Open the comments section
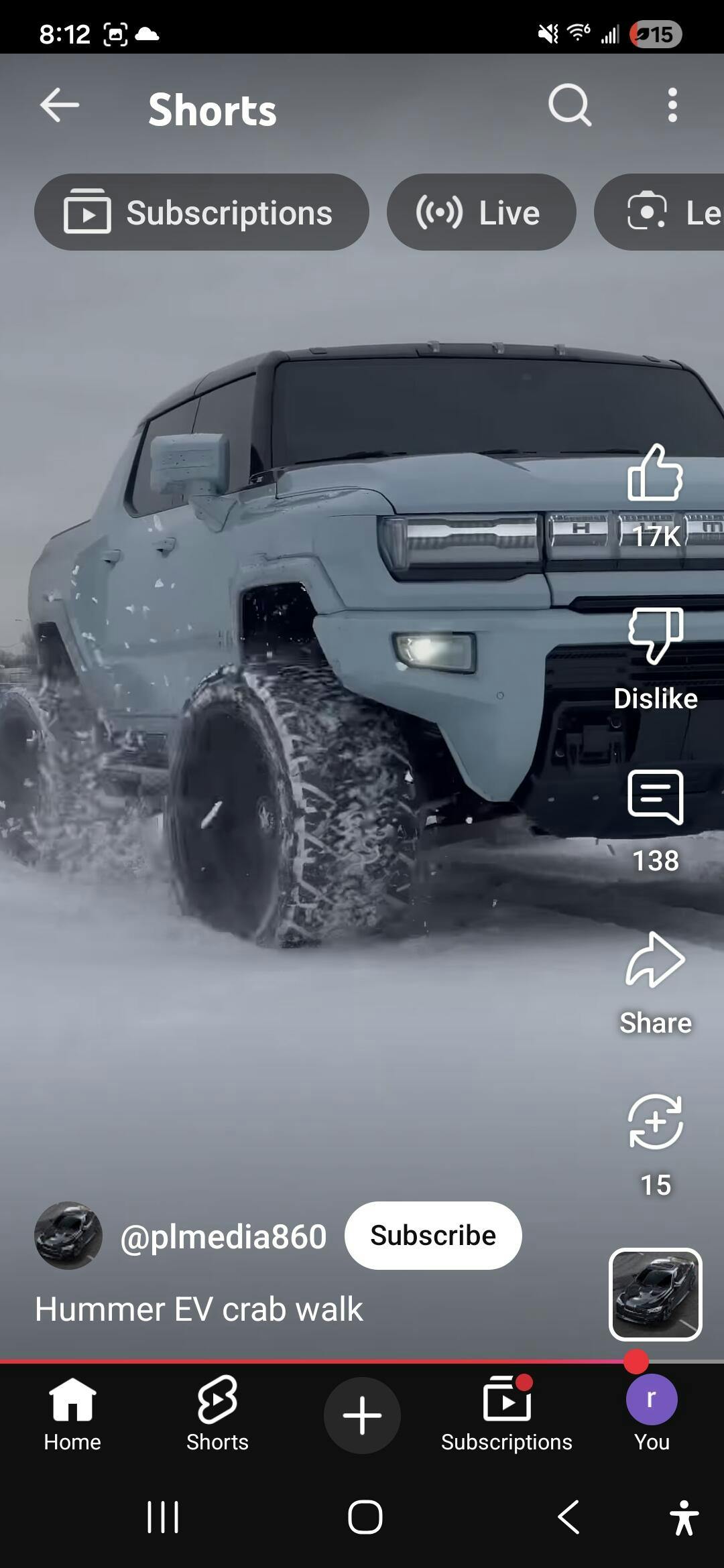Screen dimensions: 724x1568 pyautogui.click(x=655, y=799)
